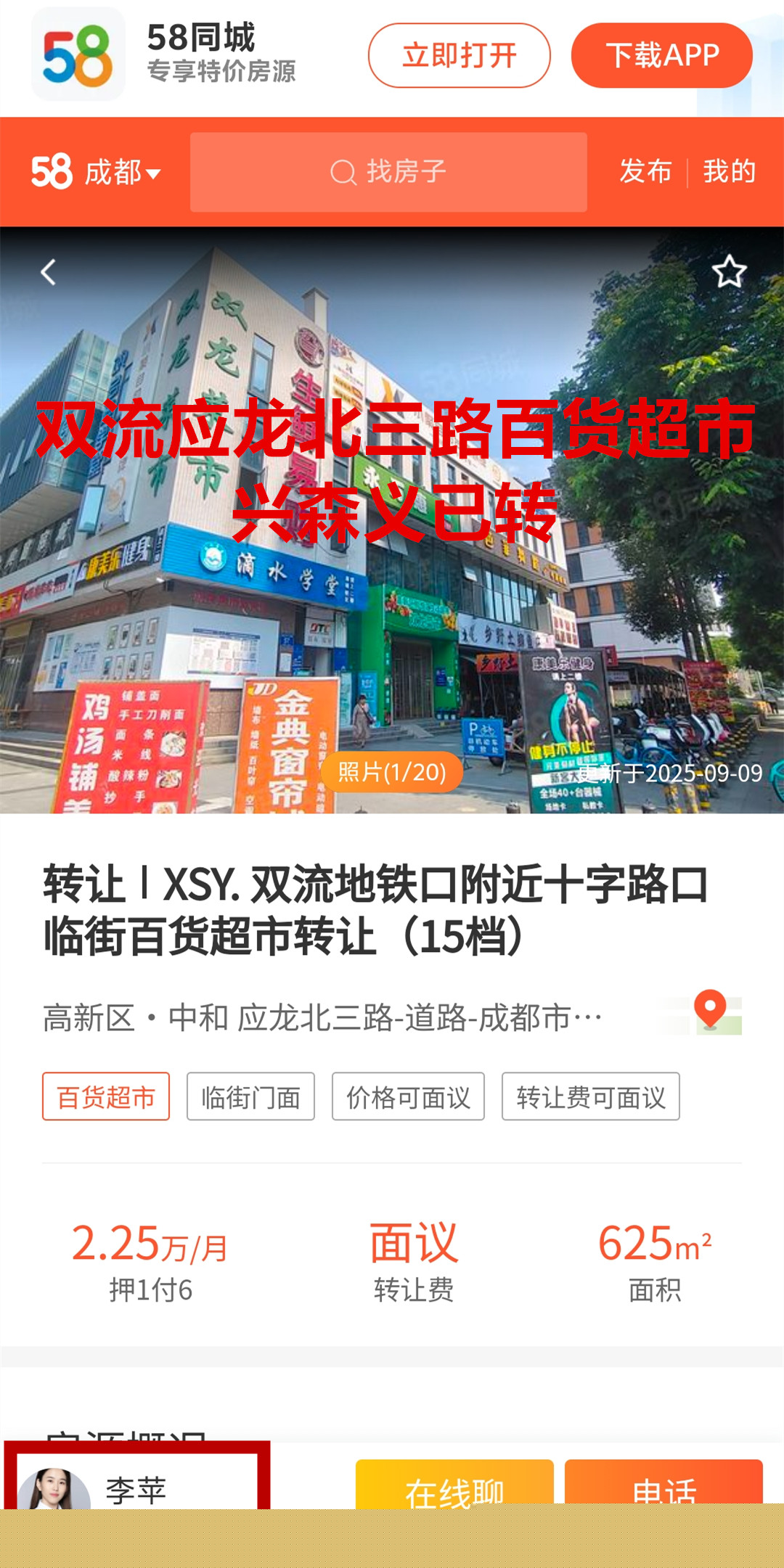Open the map location pin
Image resolution: width=784 pixels, height=1568 pixels.
click(711, 1011)
